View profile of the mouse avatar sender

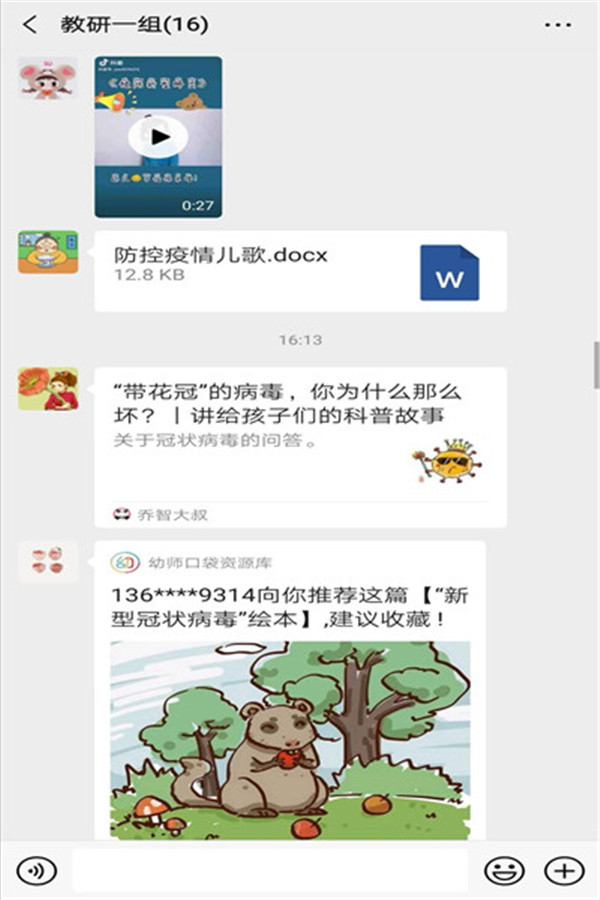tap(48, 78)
